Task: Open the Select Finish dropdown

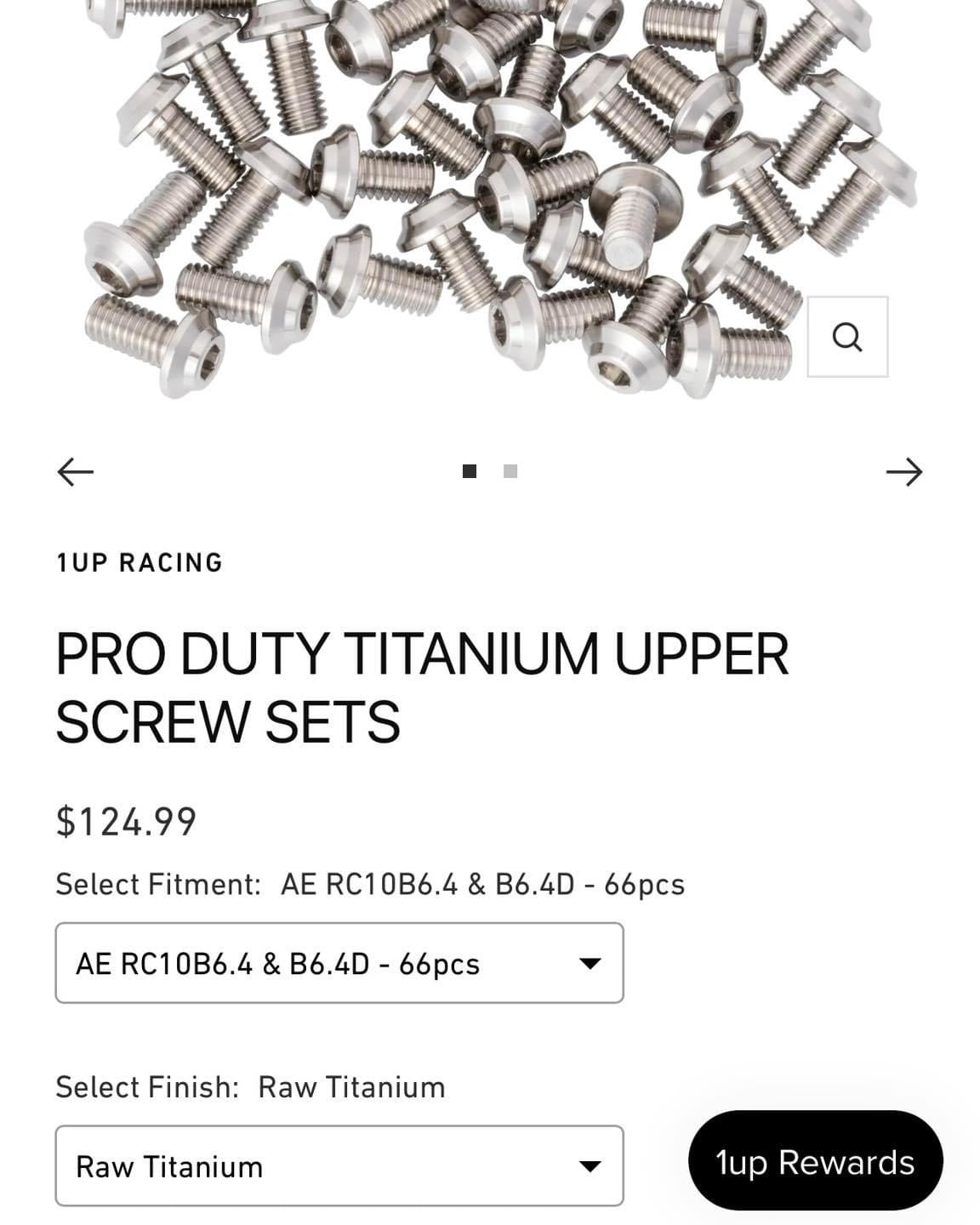Action: click(x=339, y=1165)
